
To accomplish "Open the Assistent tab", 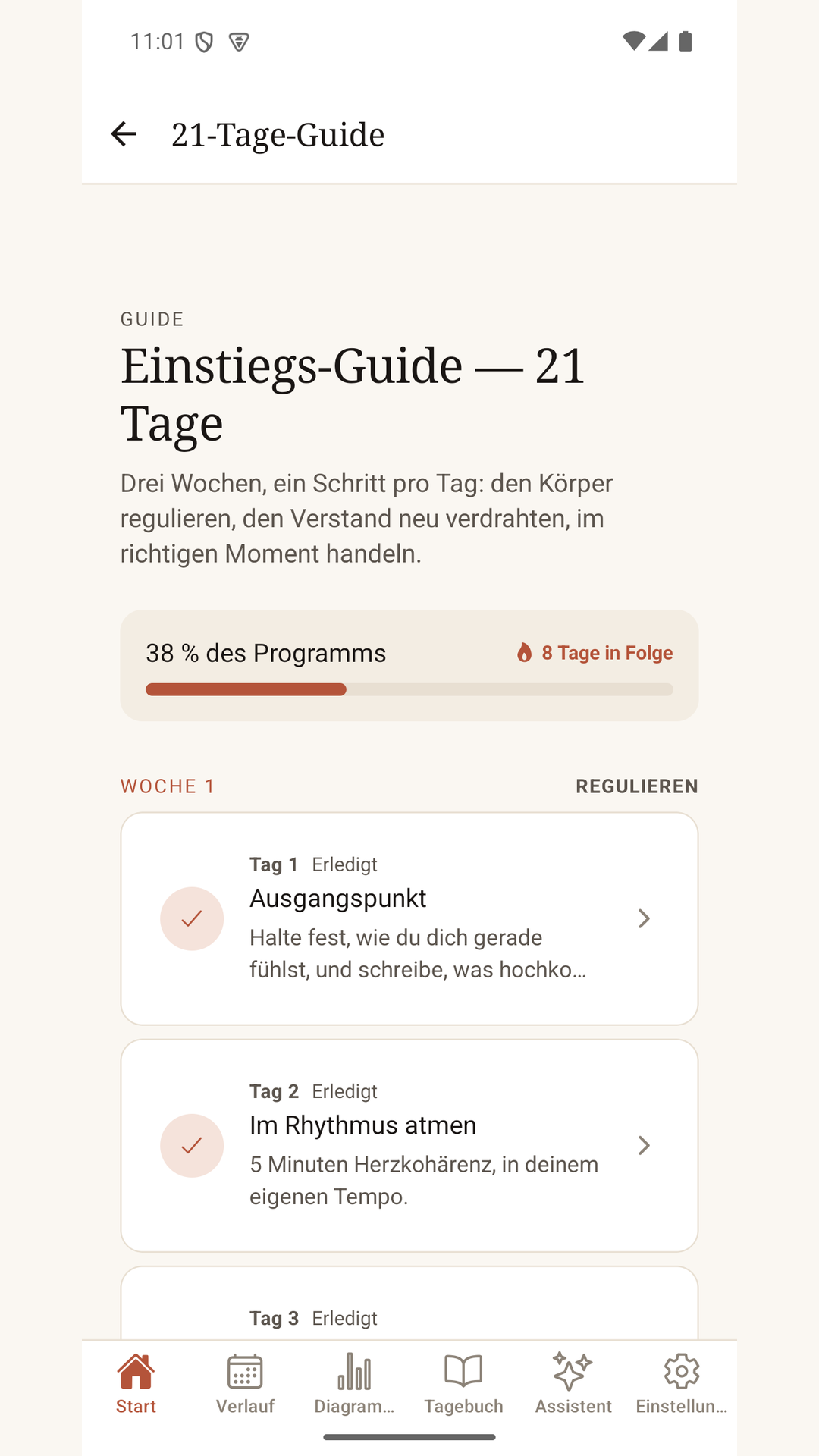I will coord(573,1385).
